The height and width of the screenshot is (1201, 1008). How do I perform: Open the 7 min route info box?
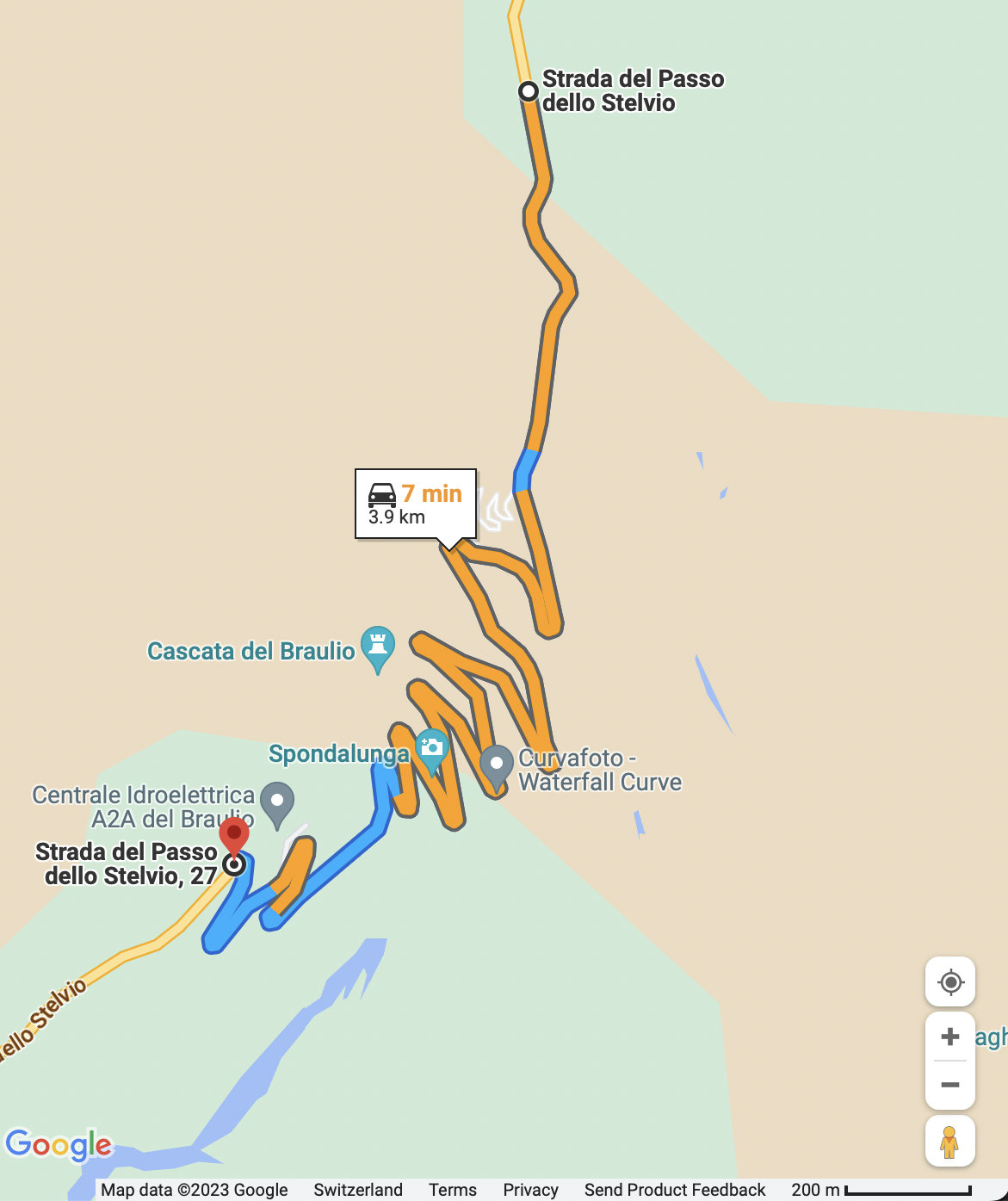click(x=416, y=504)
